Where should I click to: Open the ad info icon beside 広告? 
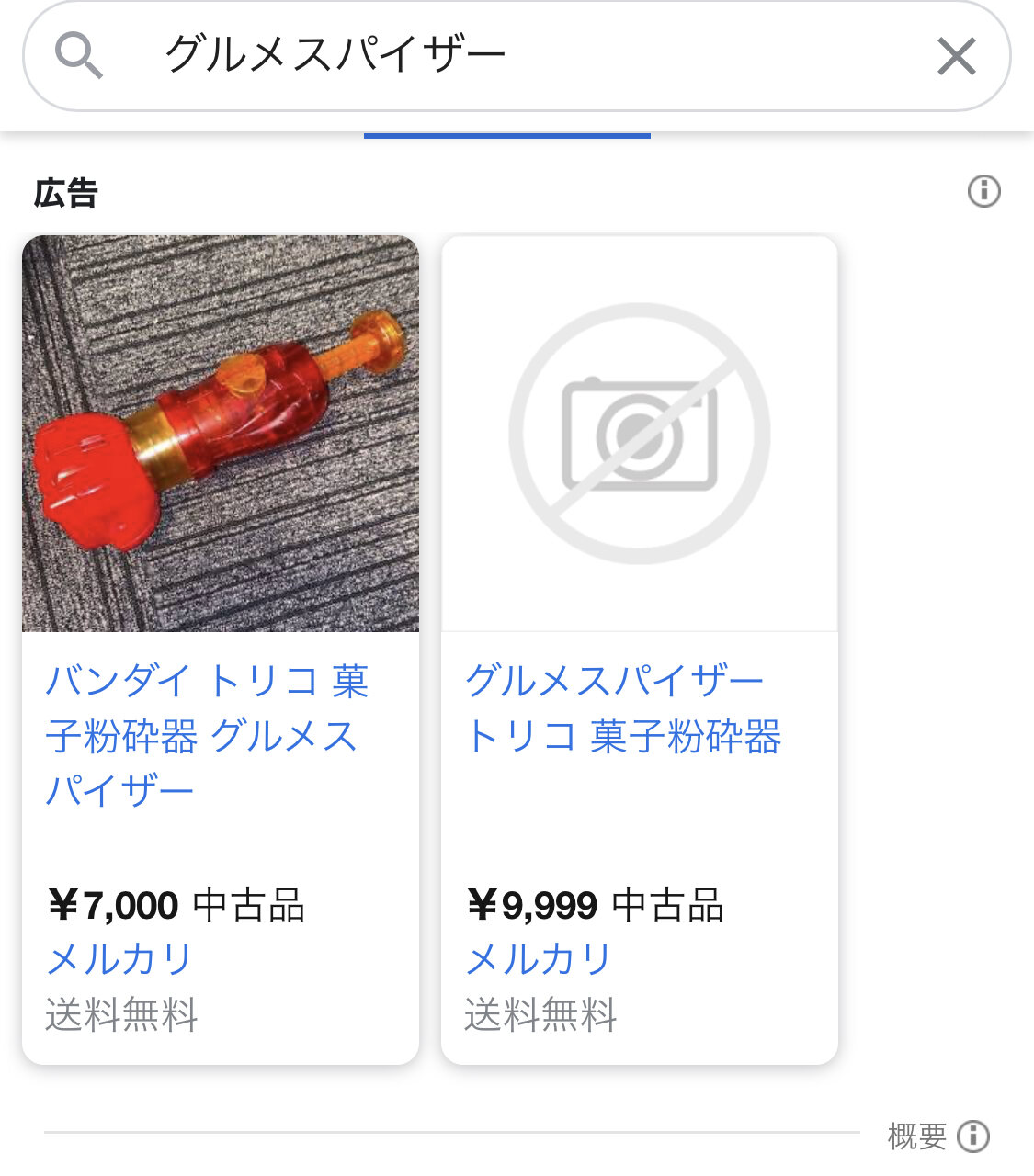(x=983, y=191)
